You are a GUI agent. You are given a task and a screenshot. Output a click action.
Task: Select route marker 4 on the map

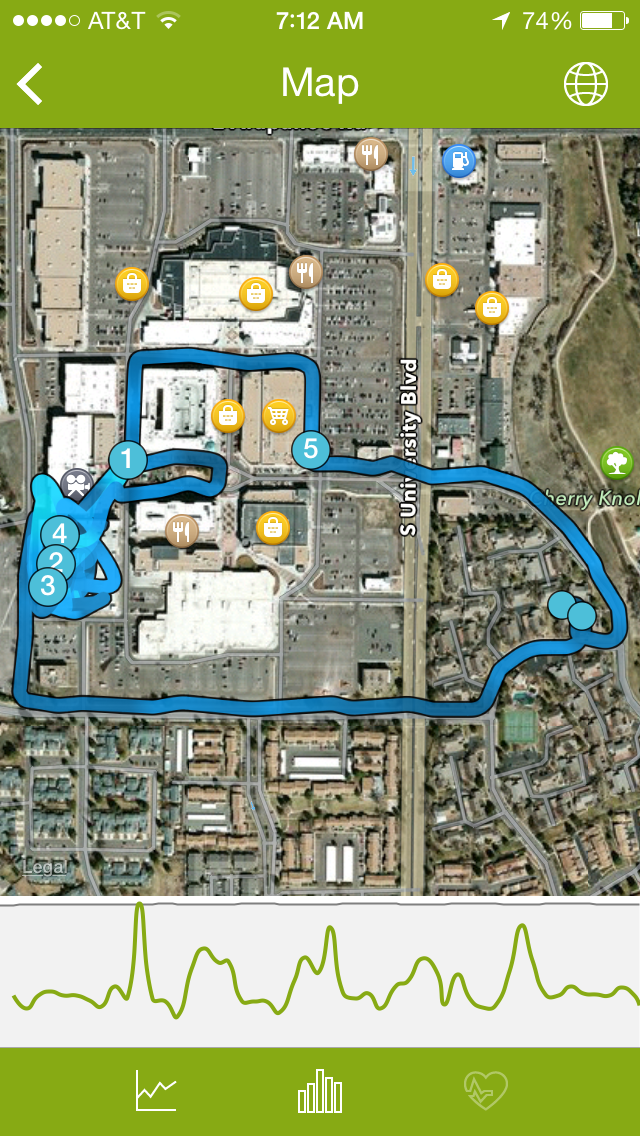pos(59,535)
